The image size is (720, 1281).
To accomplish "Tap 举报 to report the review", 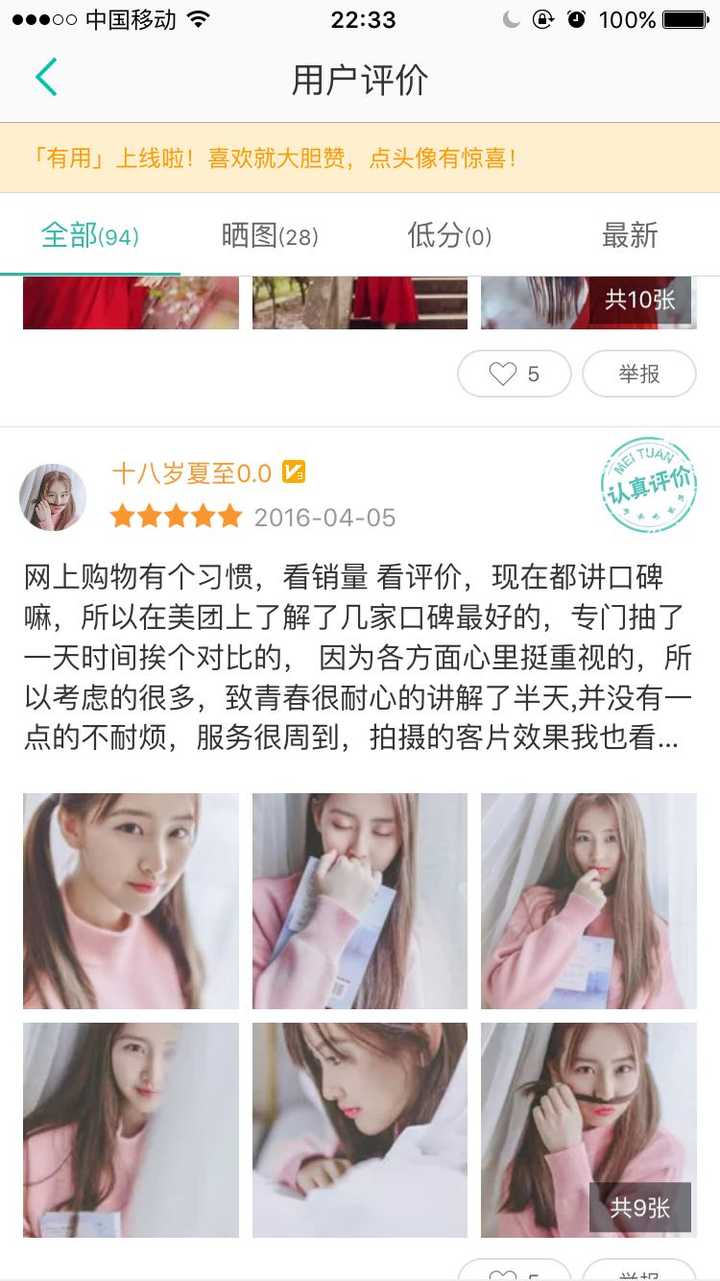I will pos(639,374).
